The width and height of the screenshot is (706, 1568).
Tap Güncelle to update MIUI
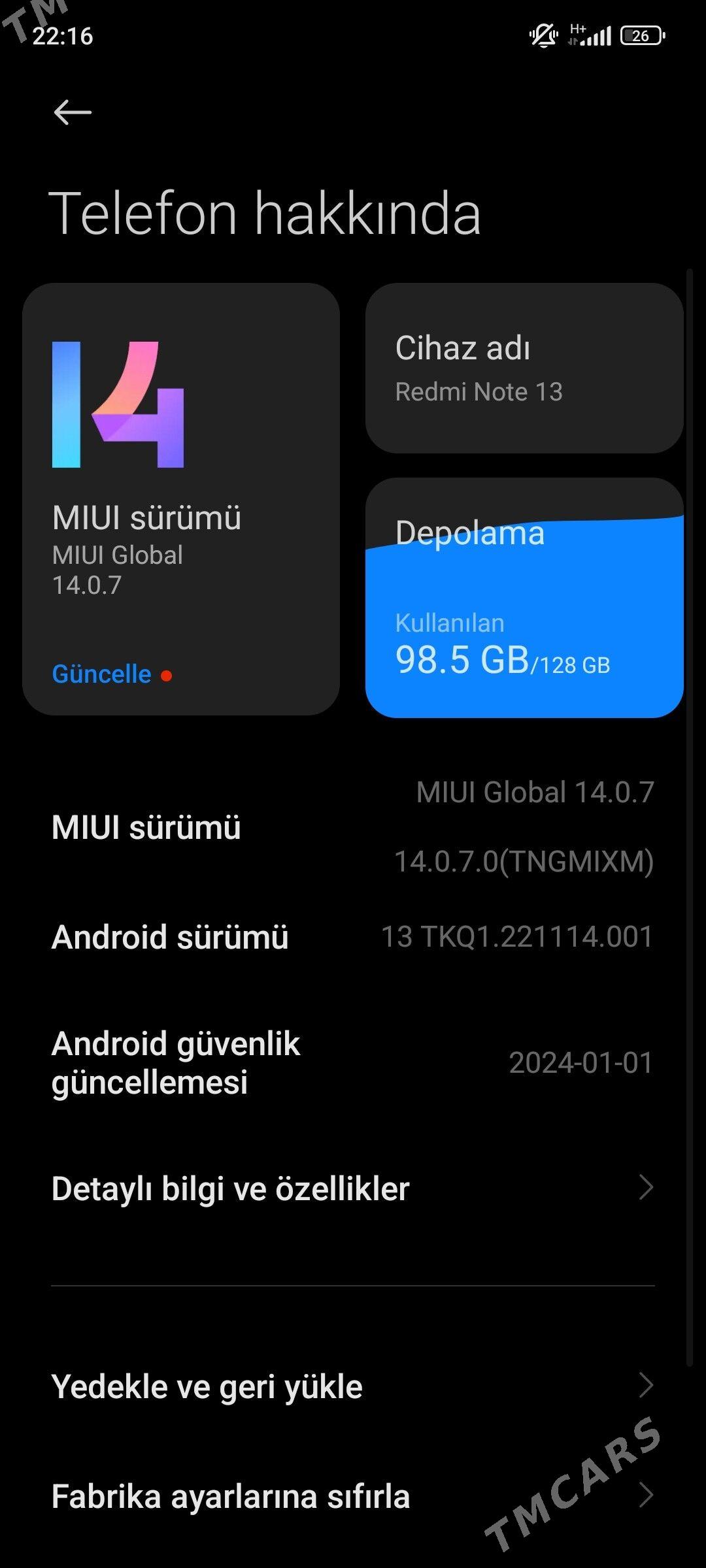point(103,674)
